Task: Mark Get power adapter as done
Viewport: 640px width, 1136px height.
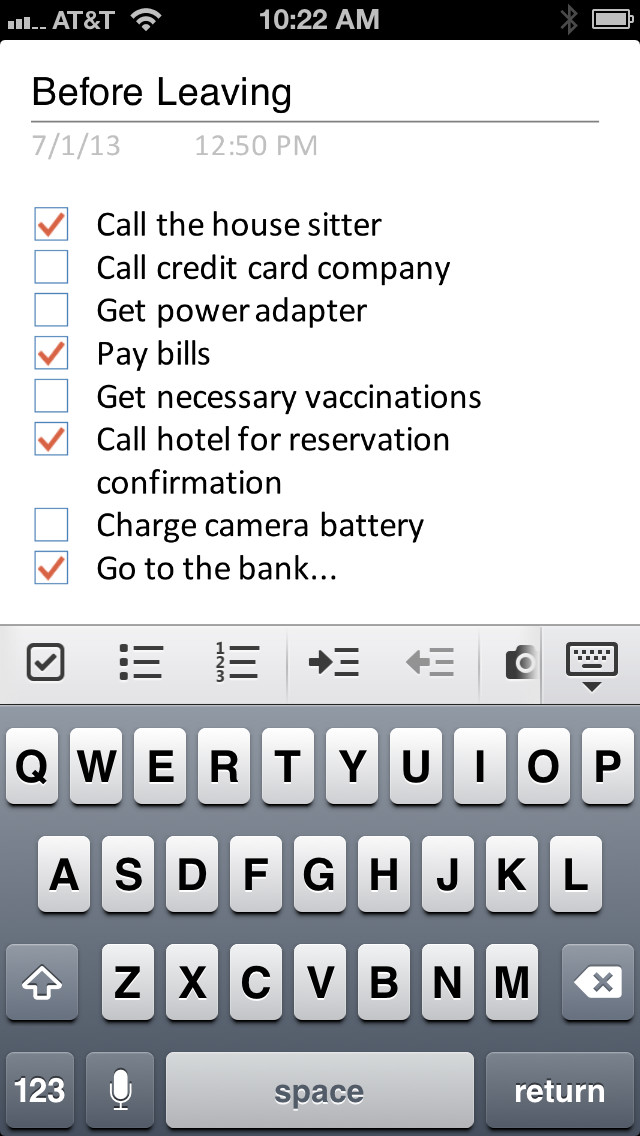Action: pos(51,310)
